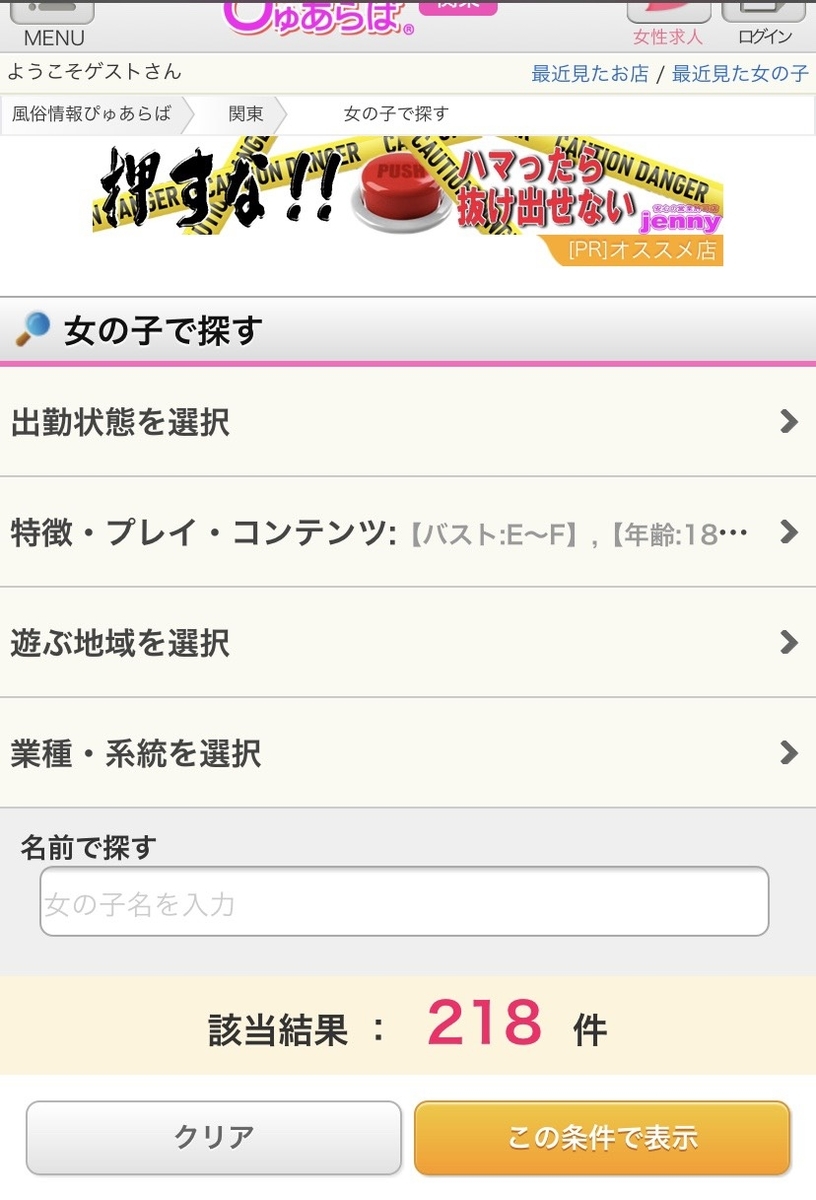Open 最近見た女の子 link
The width and height of the screenshot is (816, 1200).
click(x=740, y=74)
